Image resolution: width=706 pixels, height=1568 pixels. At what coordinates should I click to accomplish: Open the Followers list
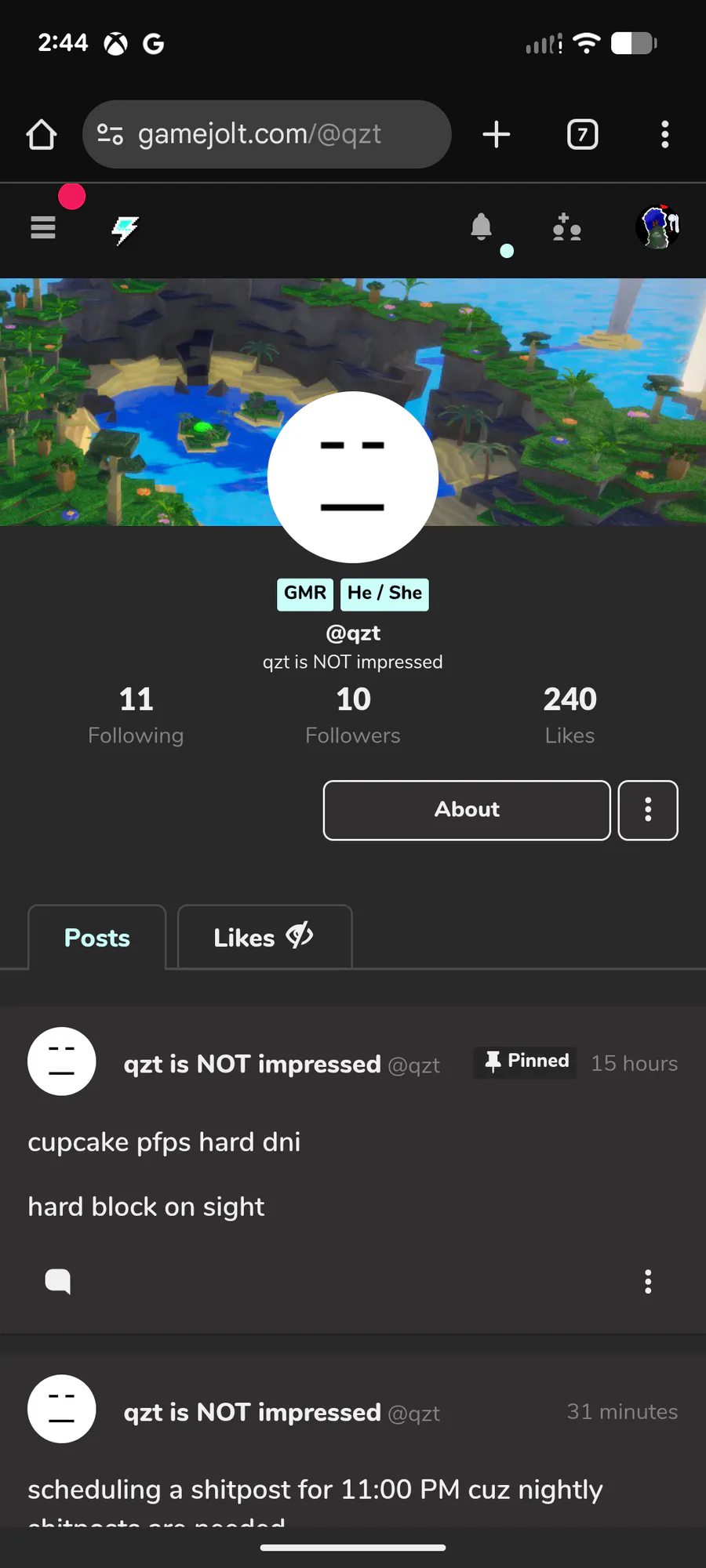[353, 715]
